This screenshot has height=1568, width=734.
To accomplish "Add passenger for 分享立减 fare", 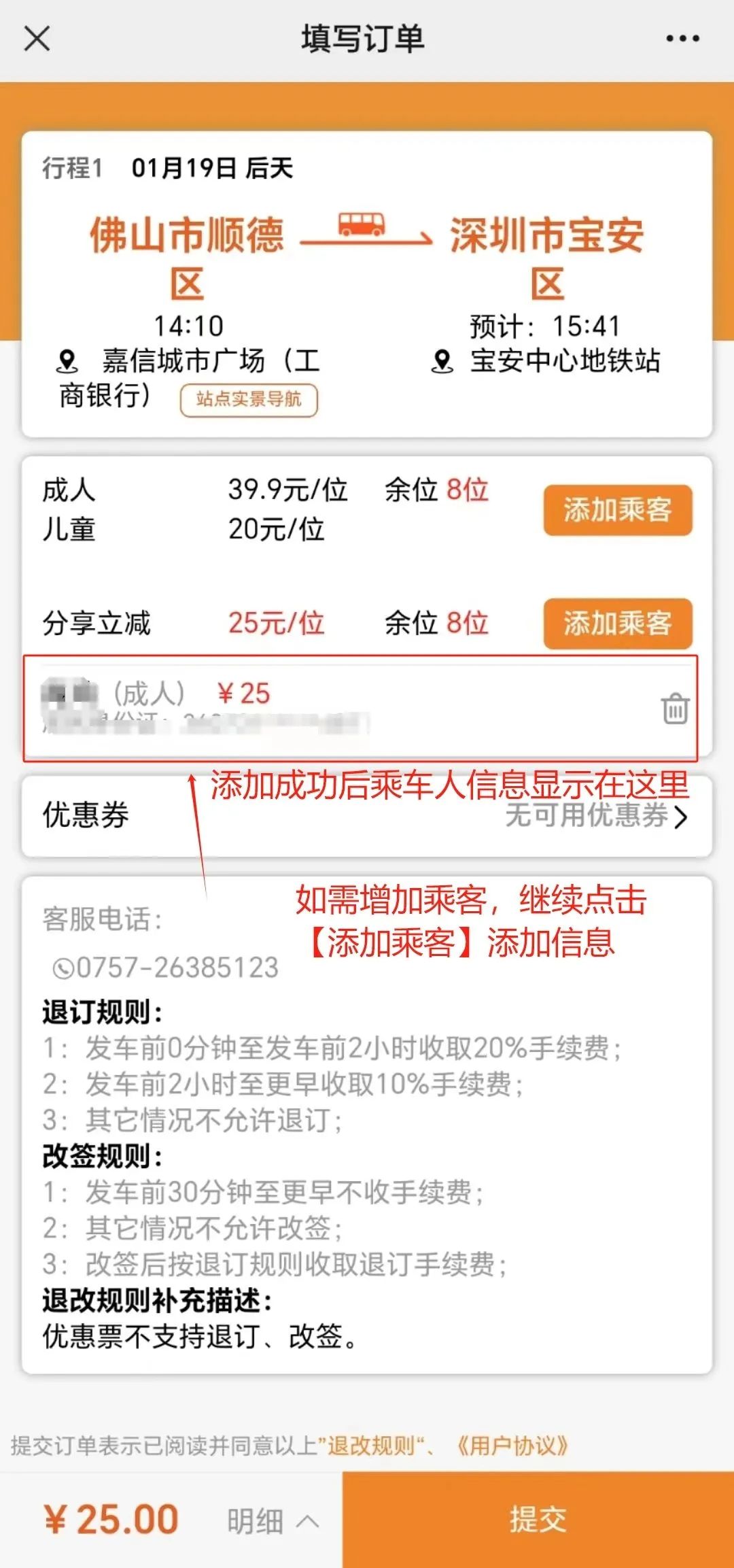I will (617, 623).
